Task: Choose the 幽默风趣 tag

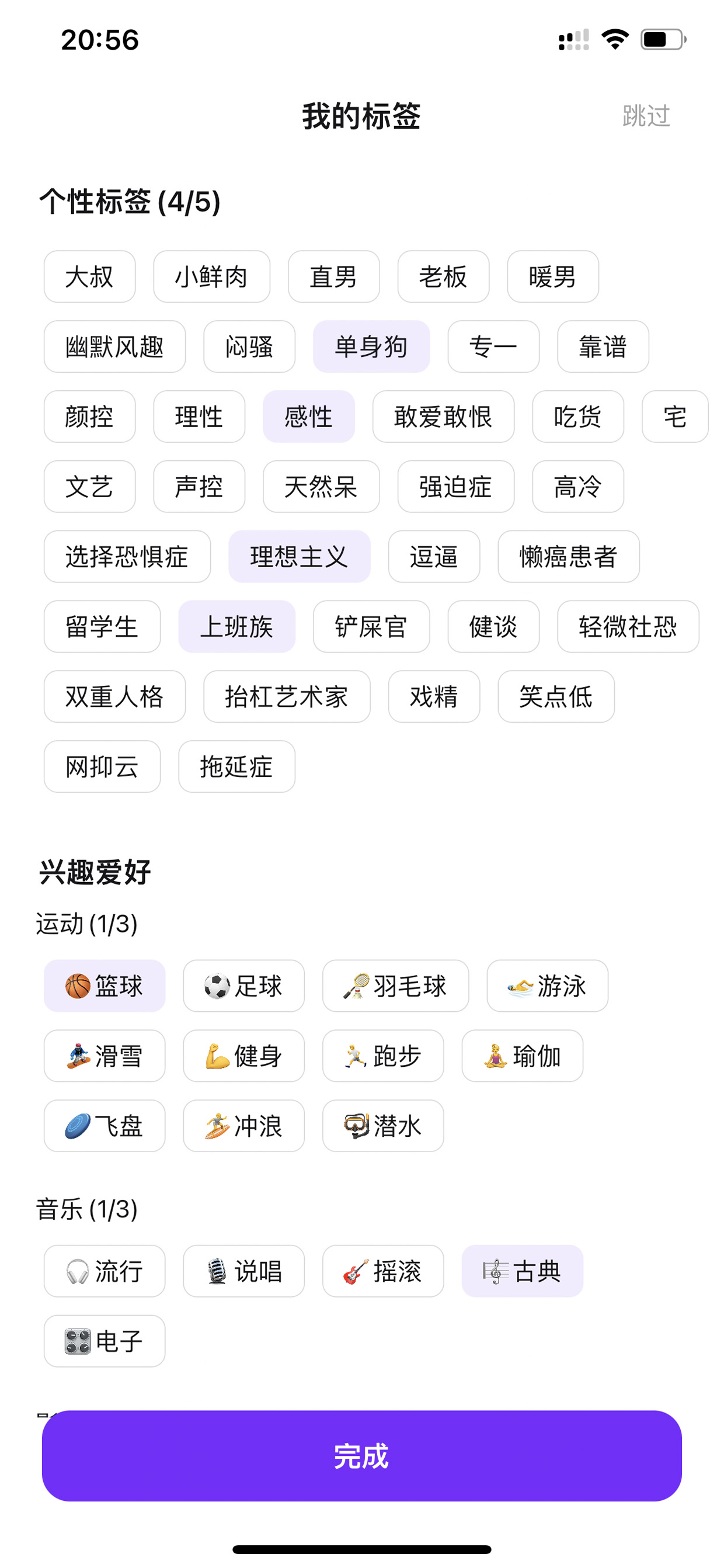Action: point(114,346)
